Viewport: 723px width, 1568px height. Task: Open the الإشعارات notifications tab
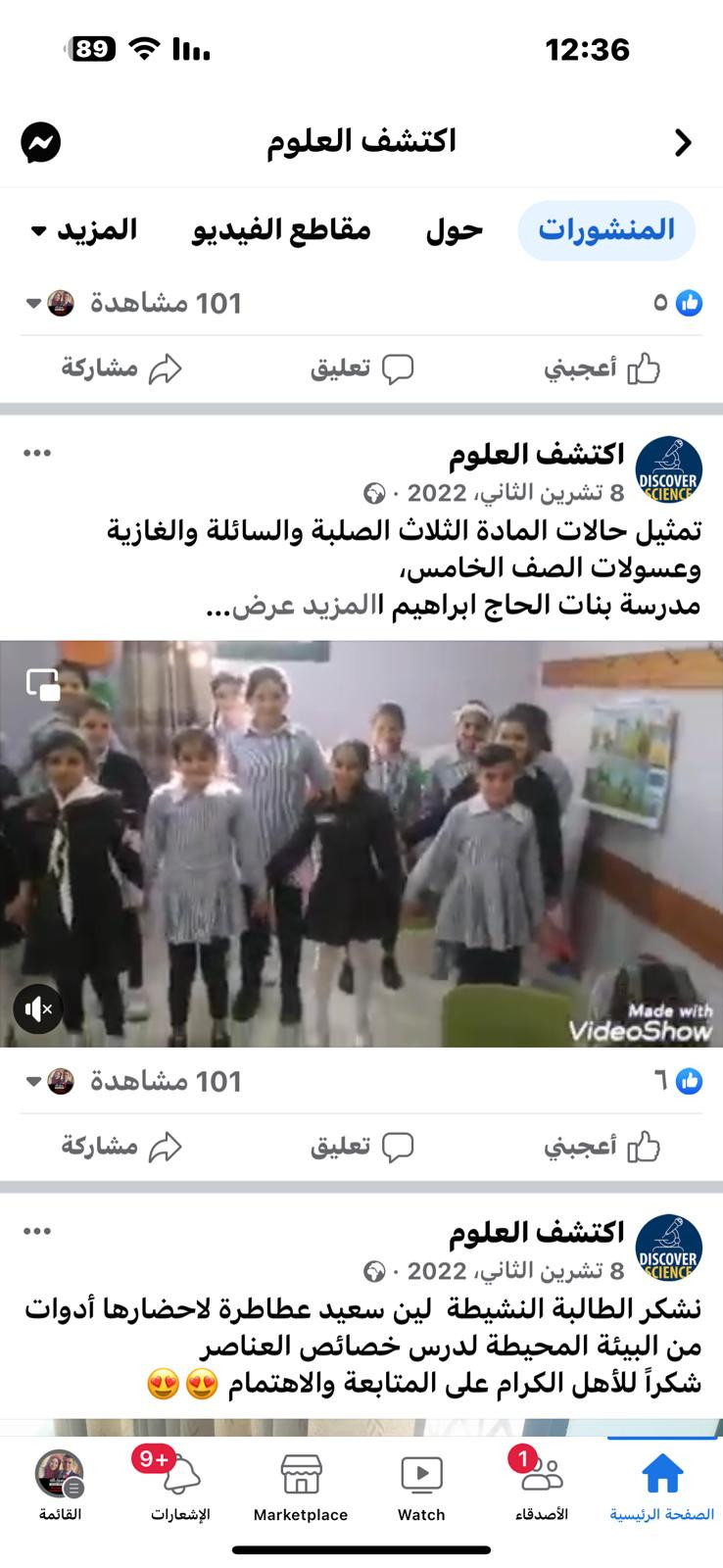tap(180, 1486)
